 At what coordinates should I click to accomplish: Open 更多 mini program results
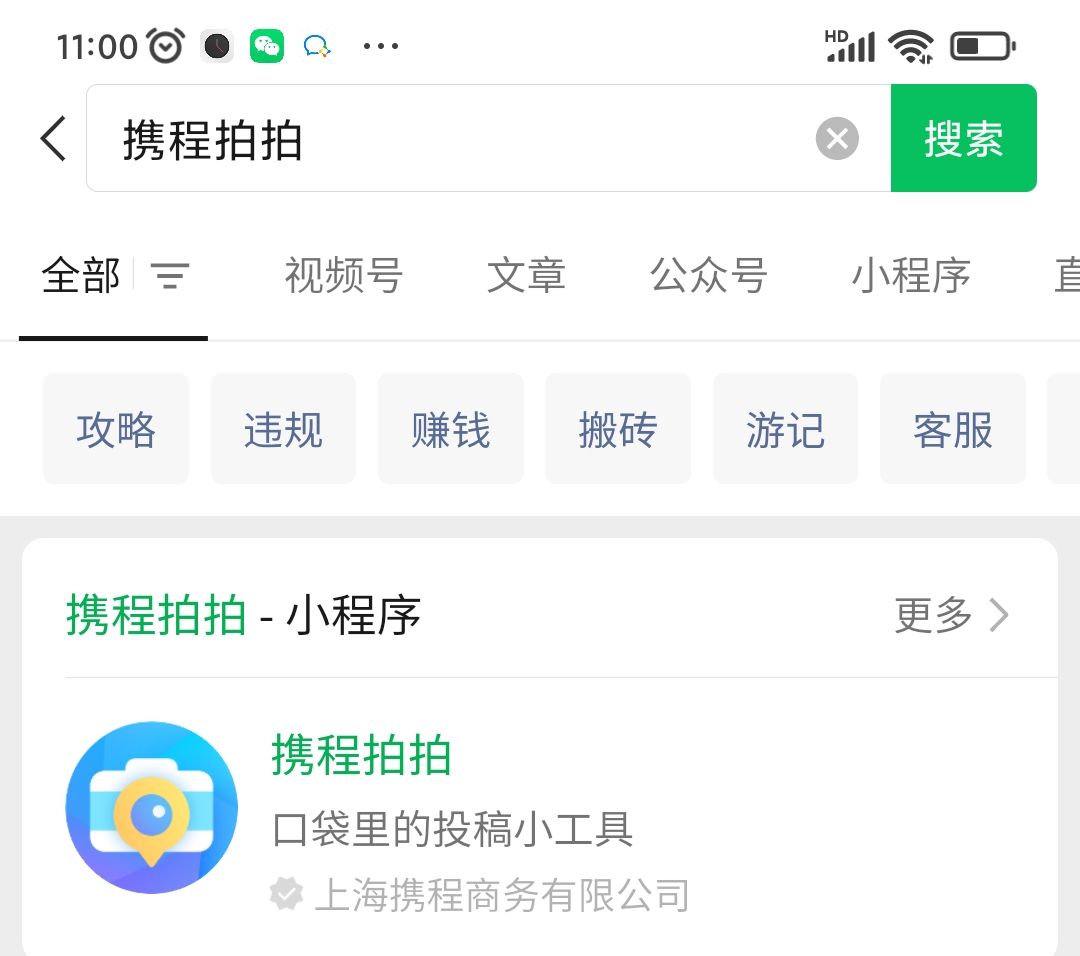point(951,616)
